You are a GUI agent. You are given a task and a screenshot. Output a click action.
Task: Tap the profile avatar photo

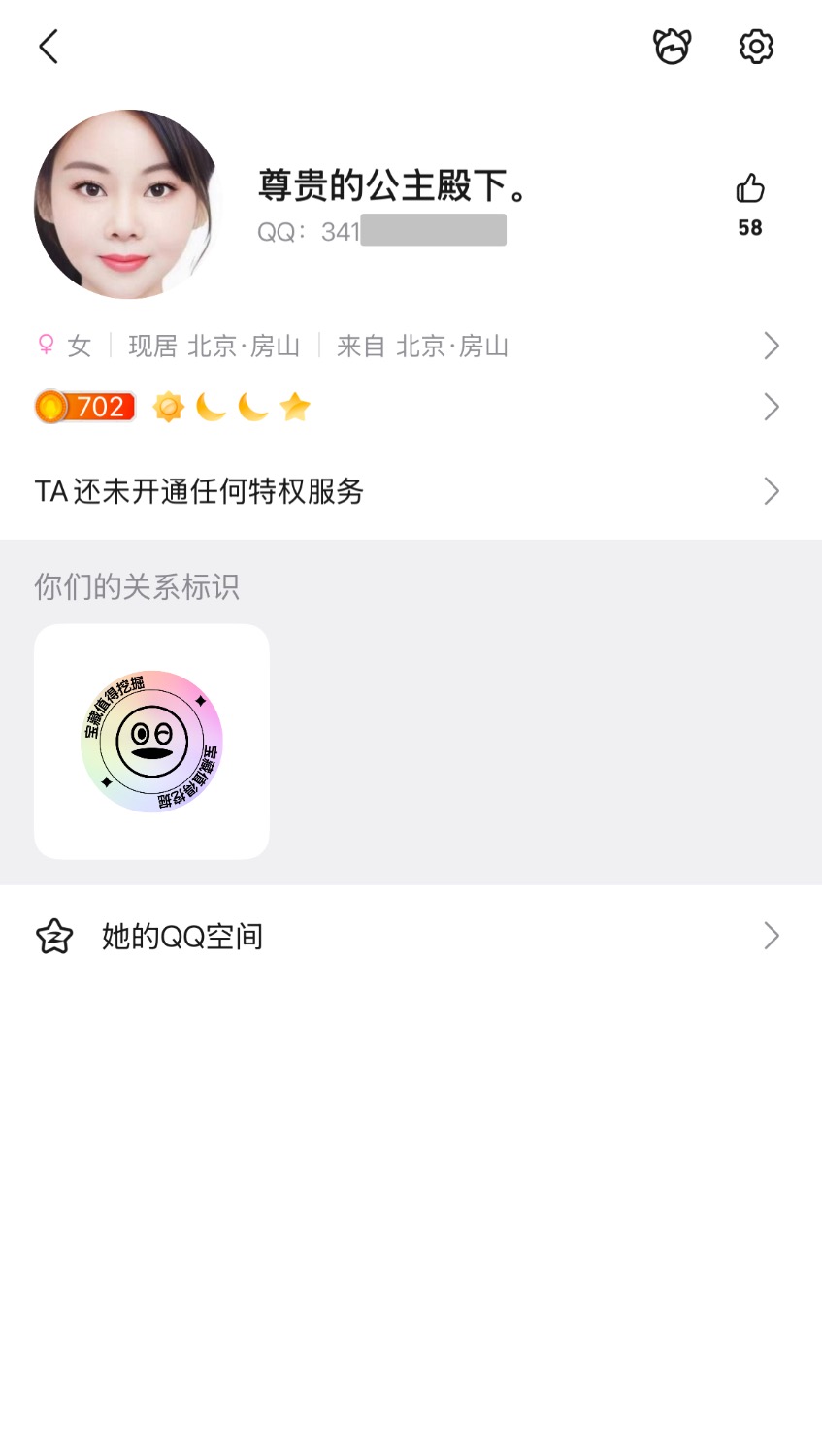pyautogui.click(x=128, y=204)
